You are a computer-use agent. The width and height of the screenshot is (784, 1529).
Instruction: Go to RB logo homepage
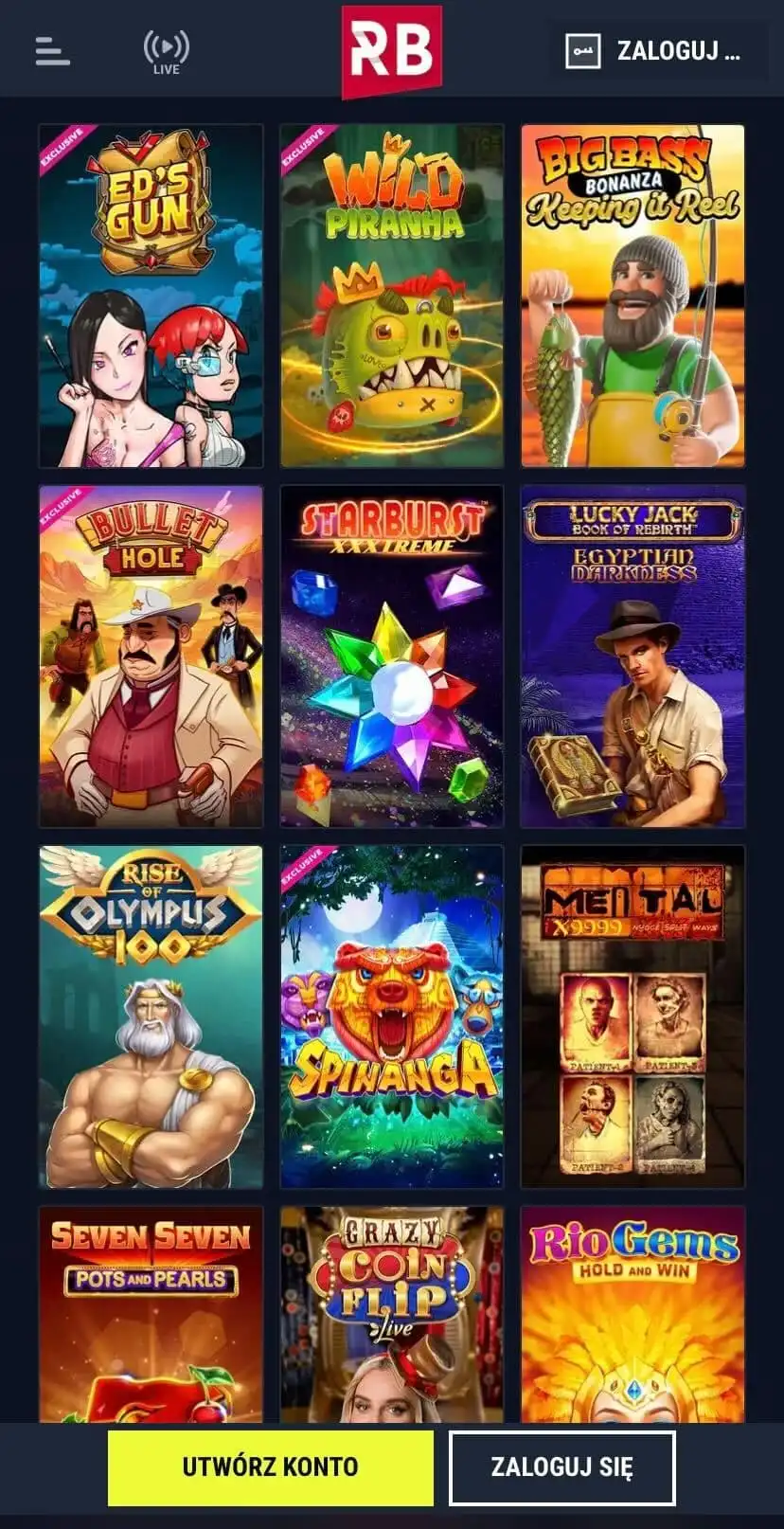click(x=391, y=50)
